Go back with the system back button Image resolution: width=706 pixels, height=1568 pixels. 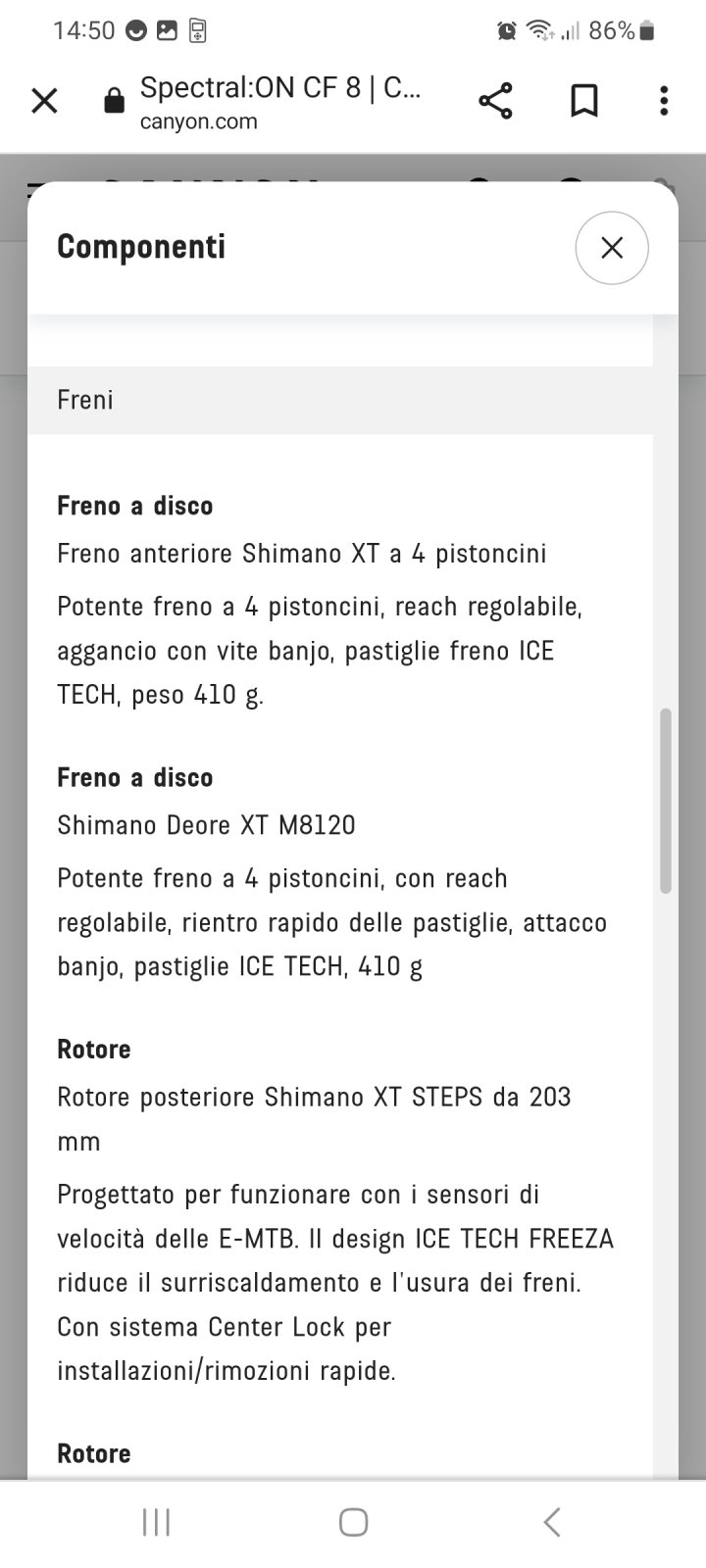[552, 1522]
